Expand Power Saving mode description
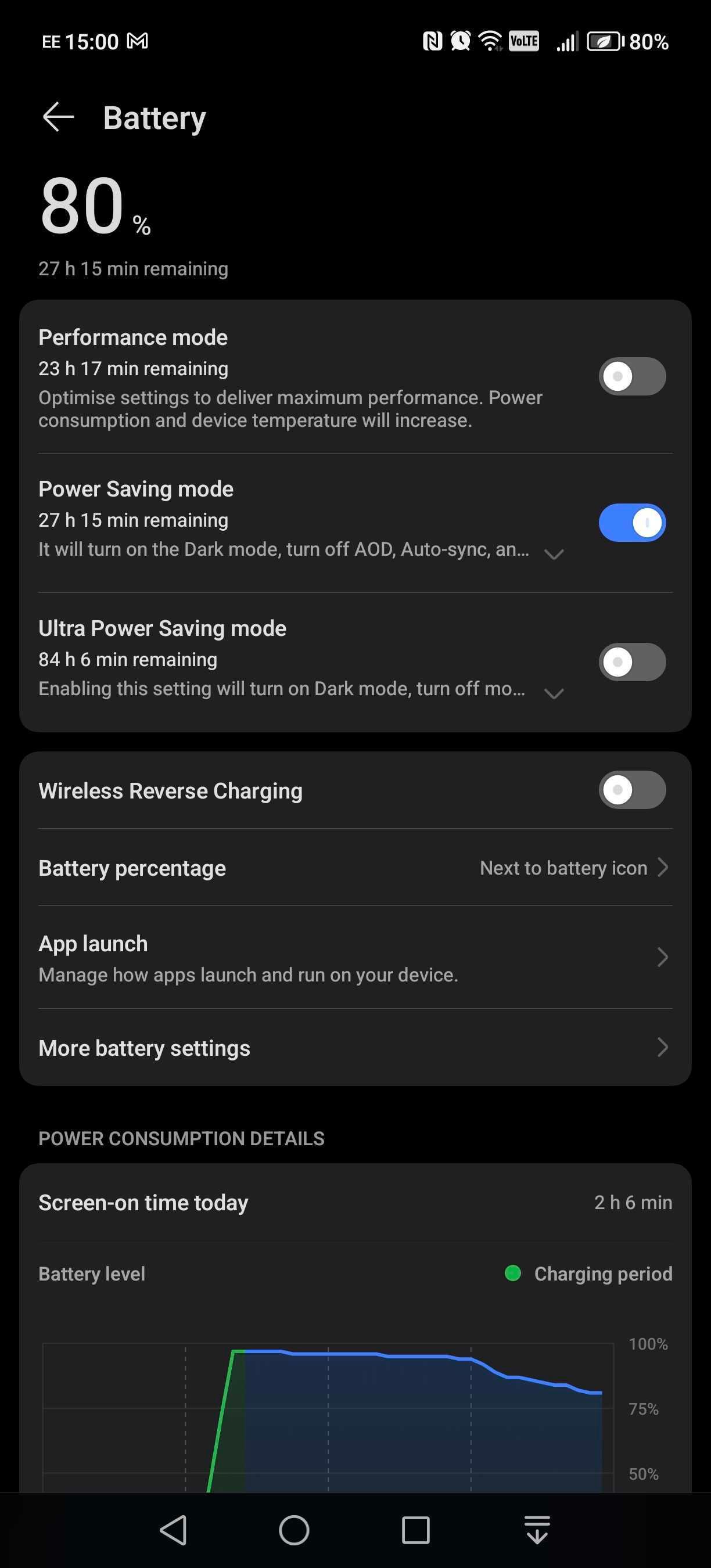Viewport: 711px width, 1568px height. click(554, 554)
